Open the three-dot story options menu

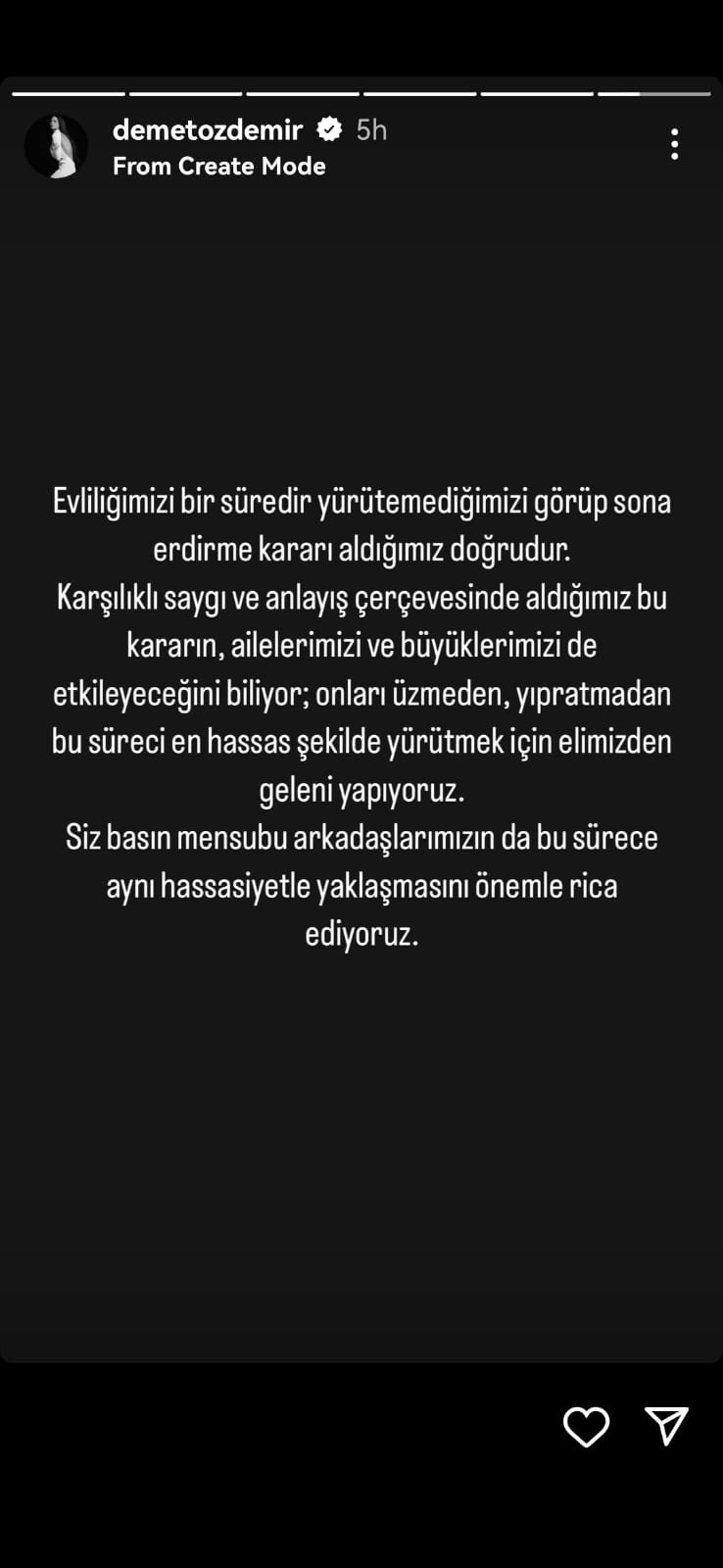[674, 144]
